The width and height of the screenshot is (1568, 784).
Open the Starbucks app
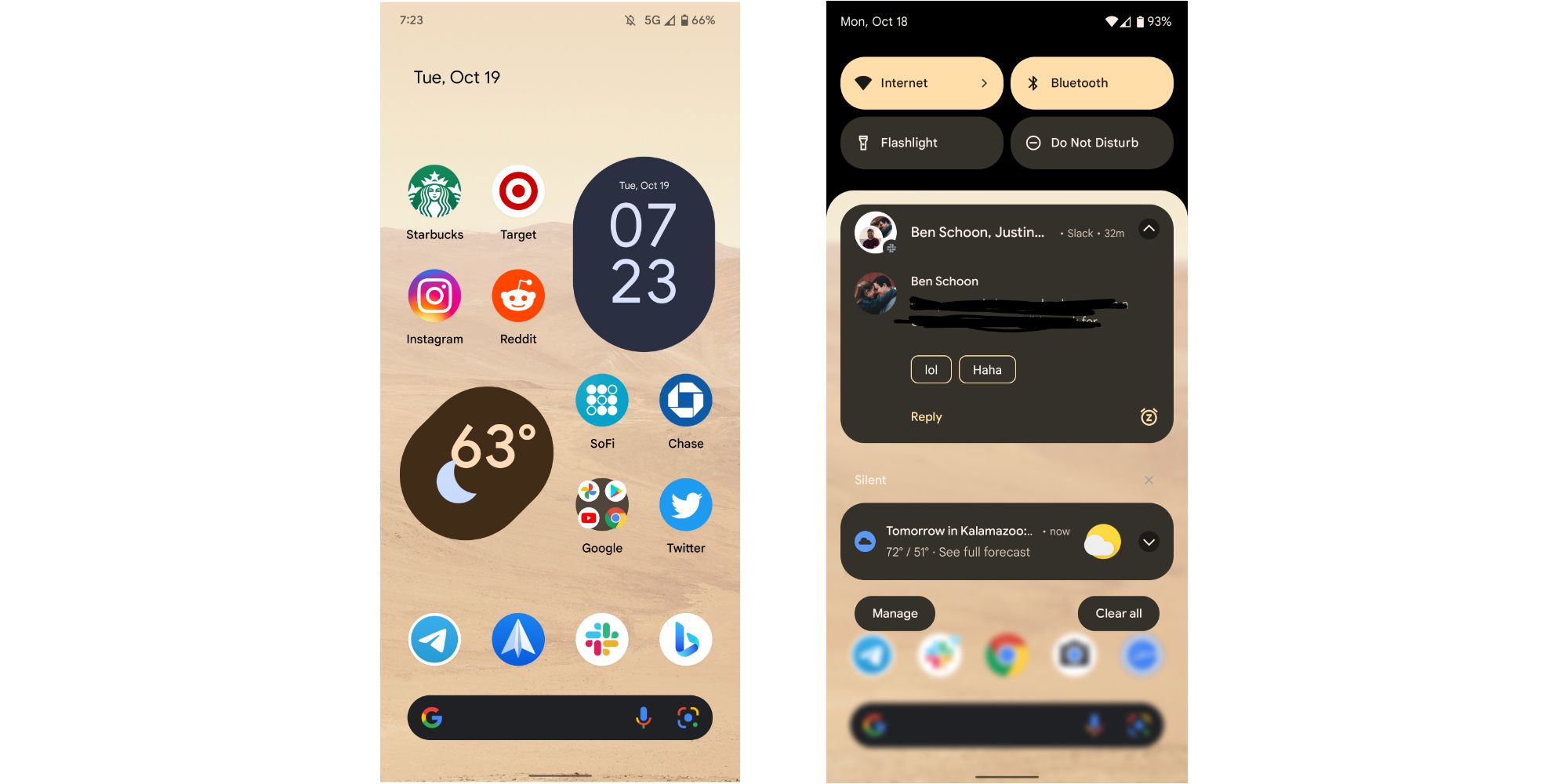[434, 191]
